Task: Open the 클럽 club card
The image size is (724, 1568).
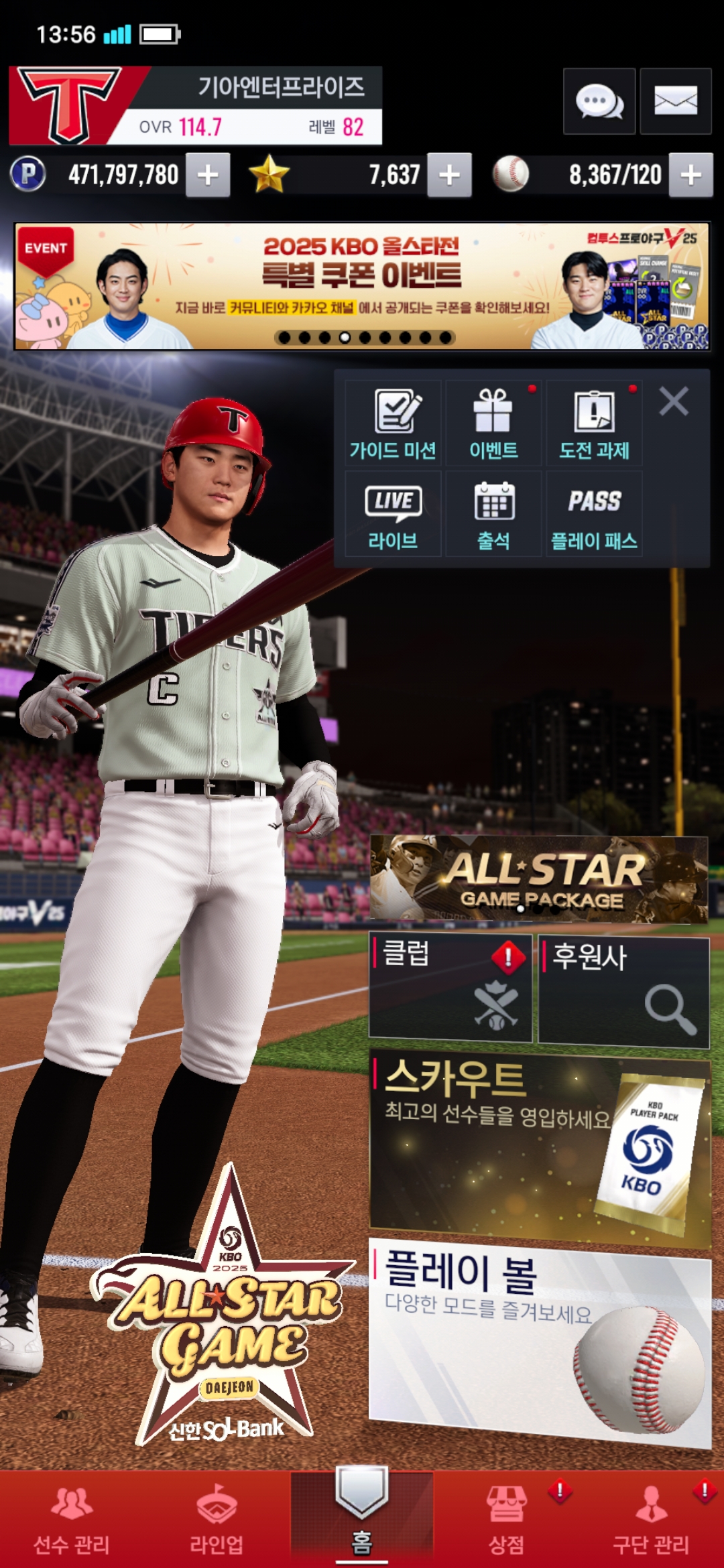Action: tap(450, 988)
